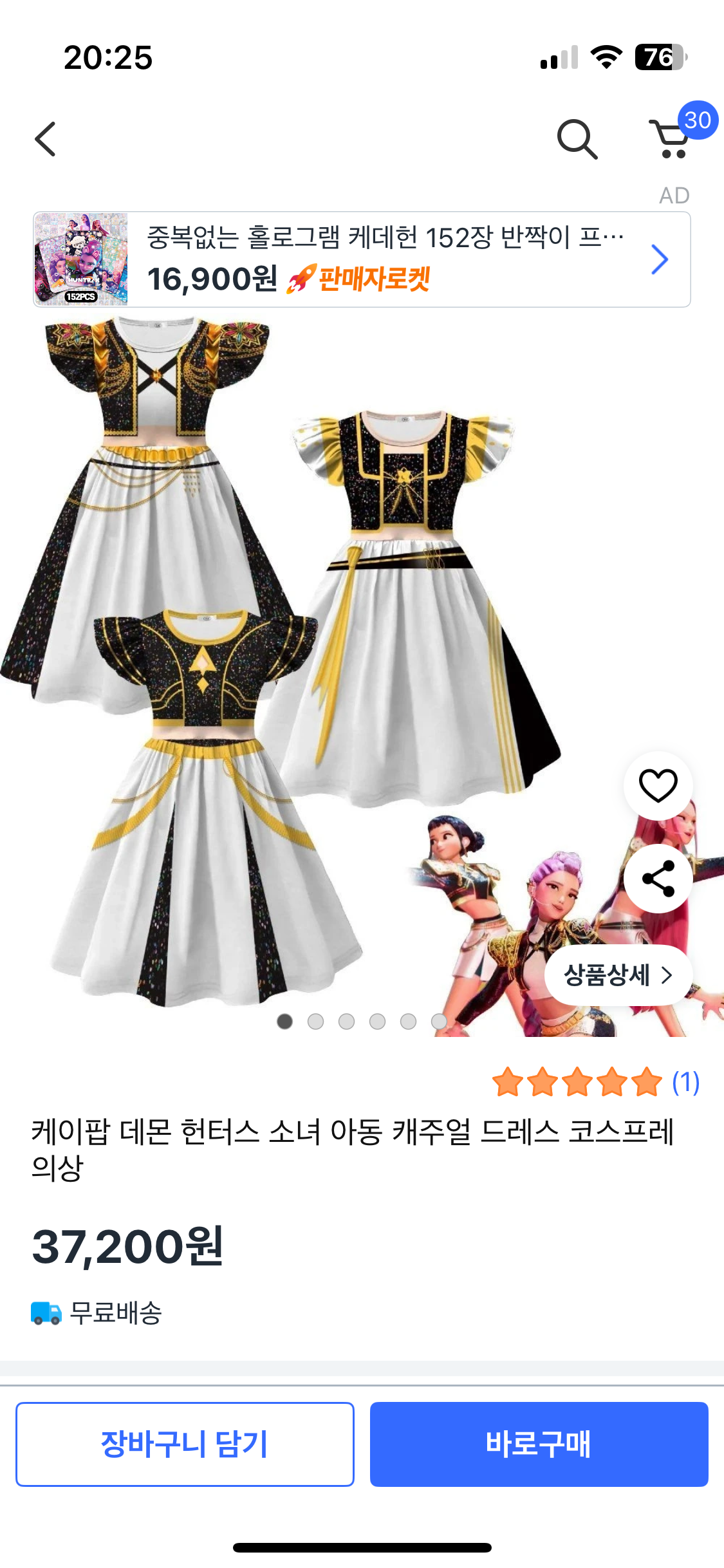Share this product
The image size is (724, 1568).
[x=658, y=879]
